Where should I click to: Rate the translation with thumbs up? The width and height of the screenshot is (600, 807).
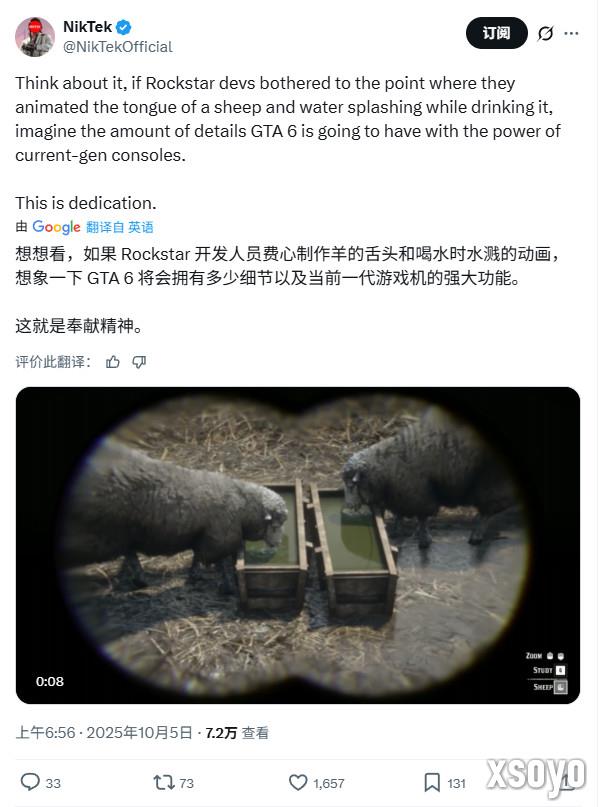click(113, 362)
